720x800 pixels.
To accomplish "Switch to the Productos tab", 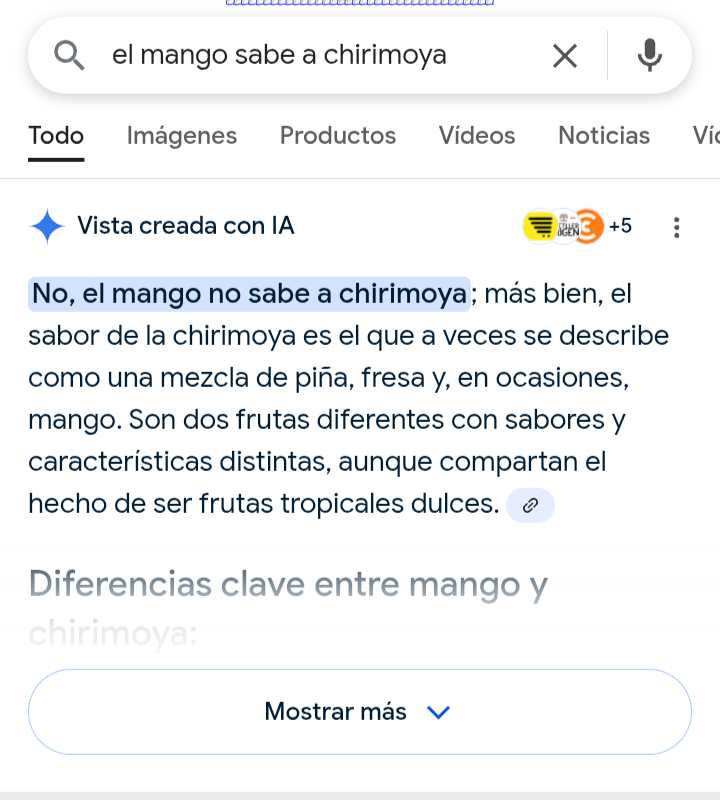I will (338, 136).
